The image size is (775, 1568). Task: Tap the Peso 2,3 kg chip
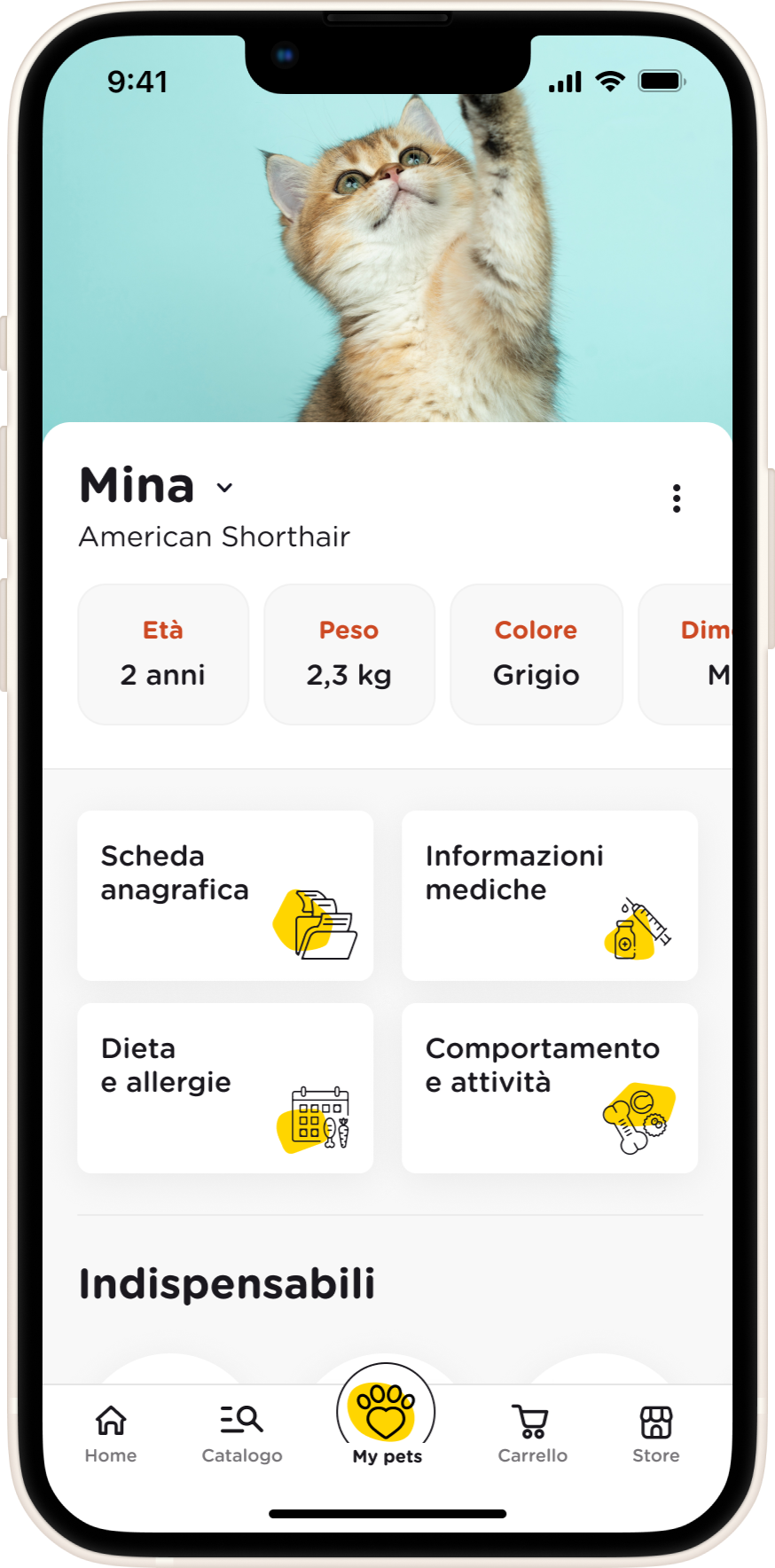pyautogui.click(x=349, y=654)
